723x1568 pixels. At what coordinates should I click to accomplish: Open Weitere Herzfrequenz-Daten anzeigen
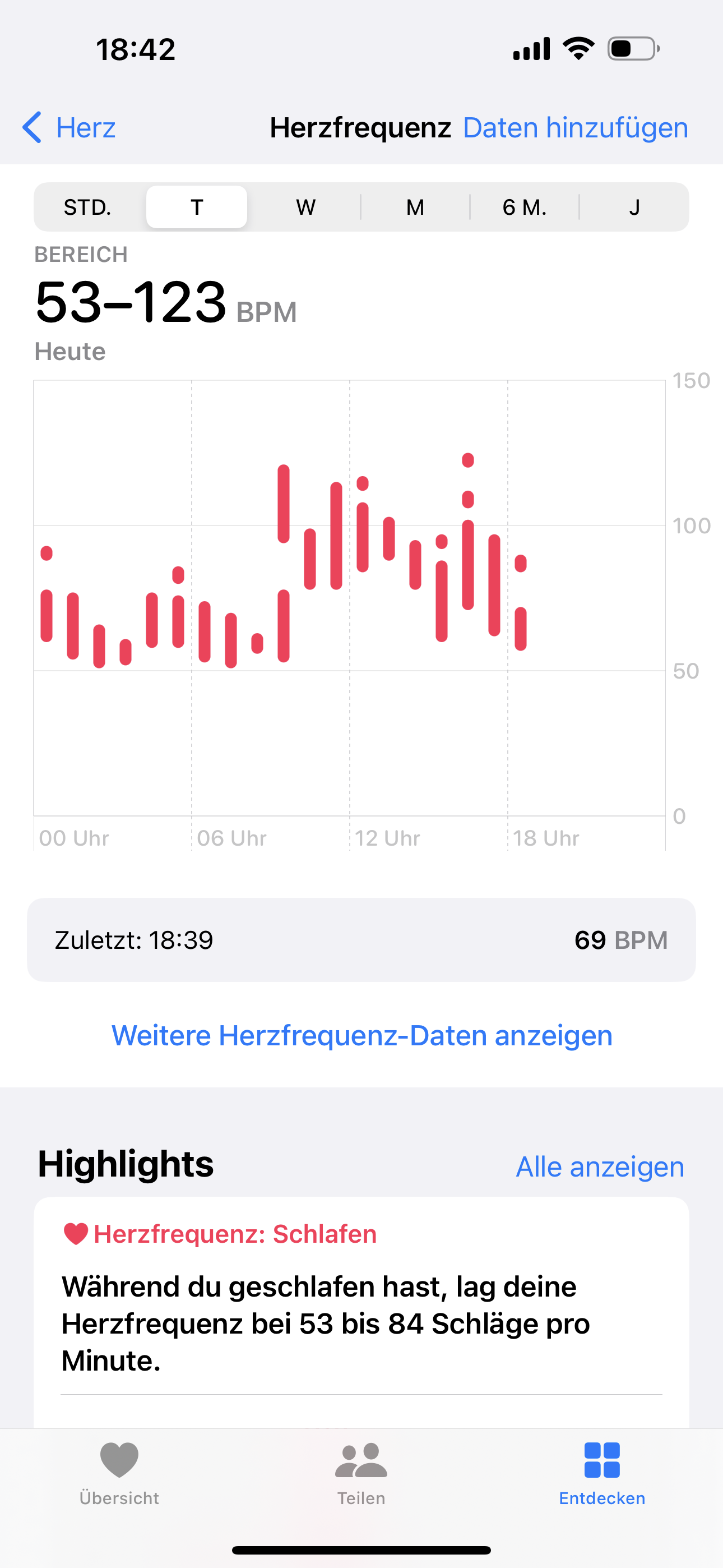click(x=361, y=1035)
